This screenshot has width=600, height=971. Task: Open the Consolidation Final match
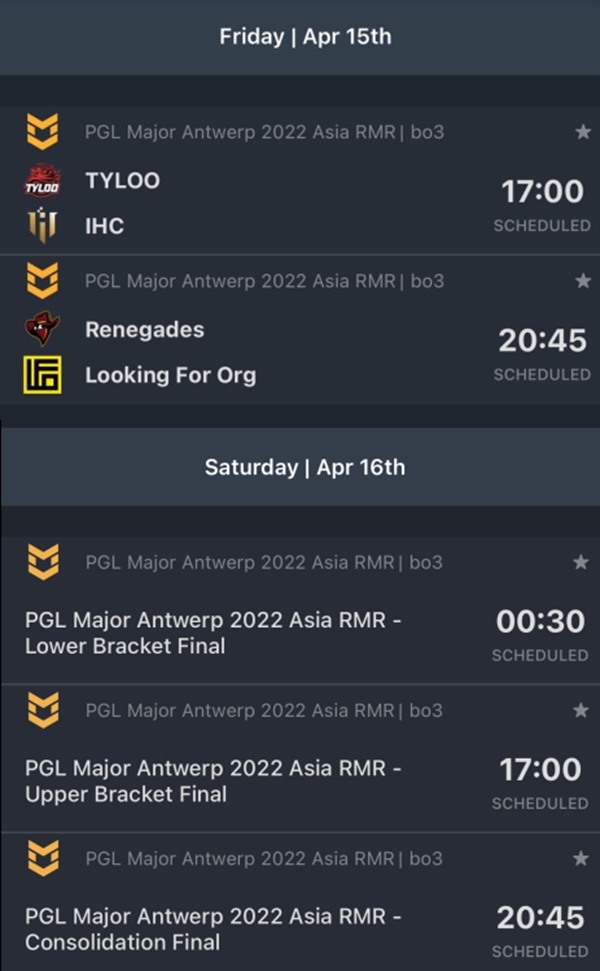[300, 902]
